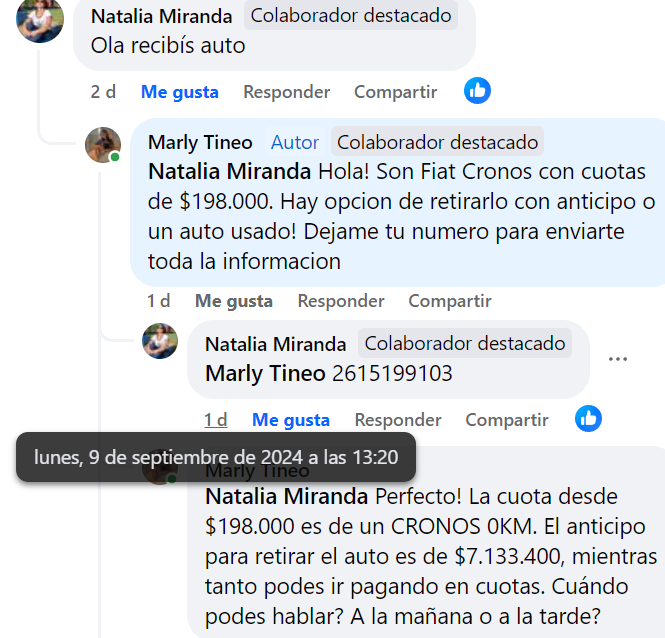
Task: Share Natalia's 2615199103 comment
Action: click(x=506, y=420)
